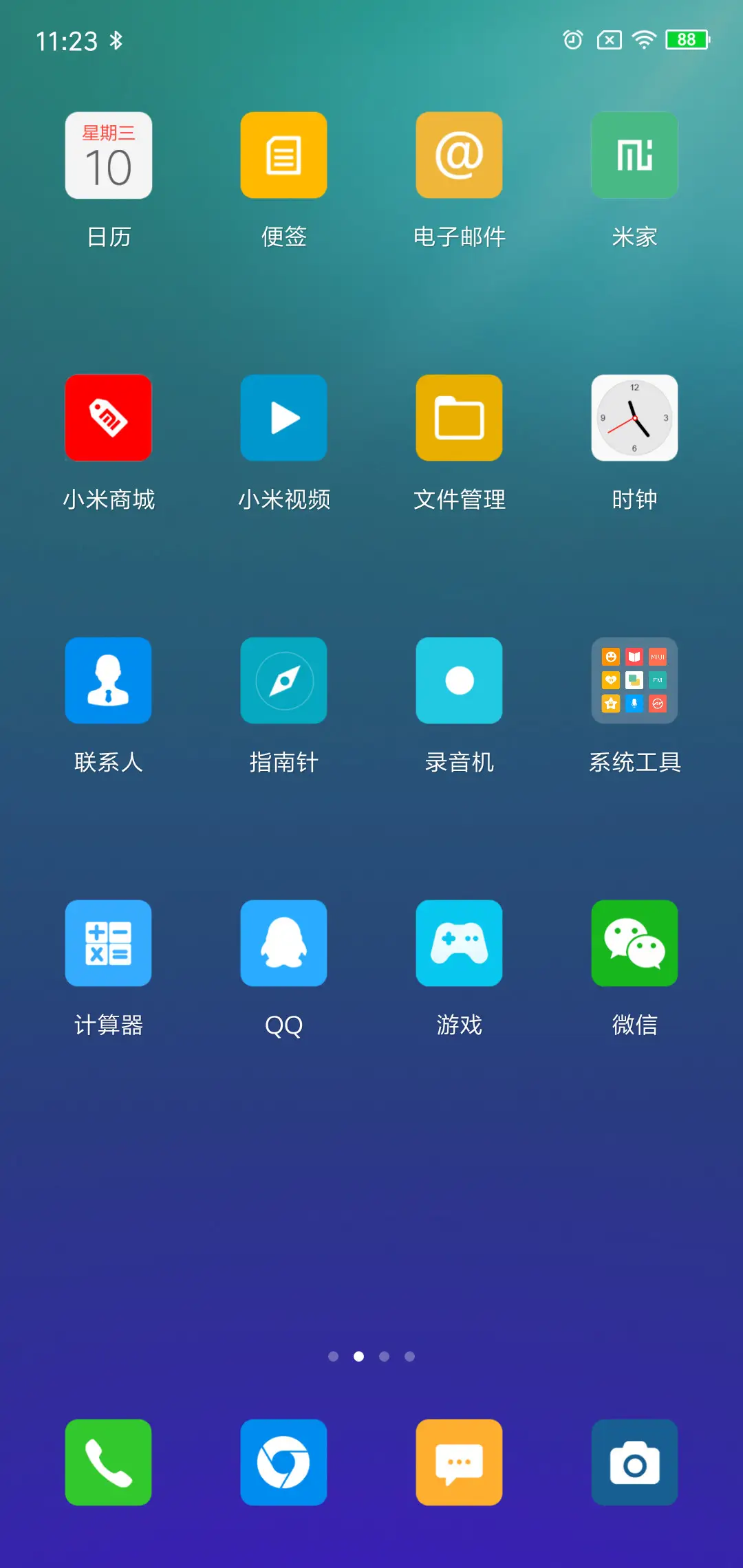Launch QQ messenger

point(283,943)
